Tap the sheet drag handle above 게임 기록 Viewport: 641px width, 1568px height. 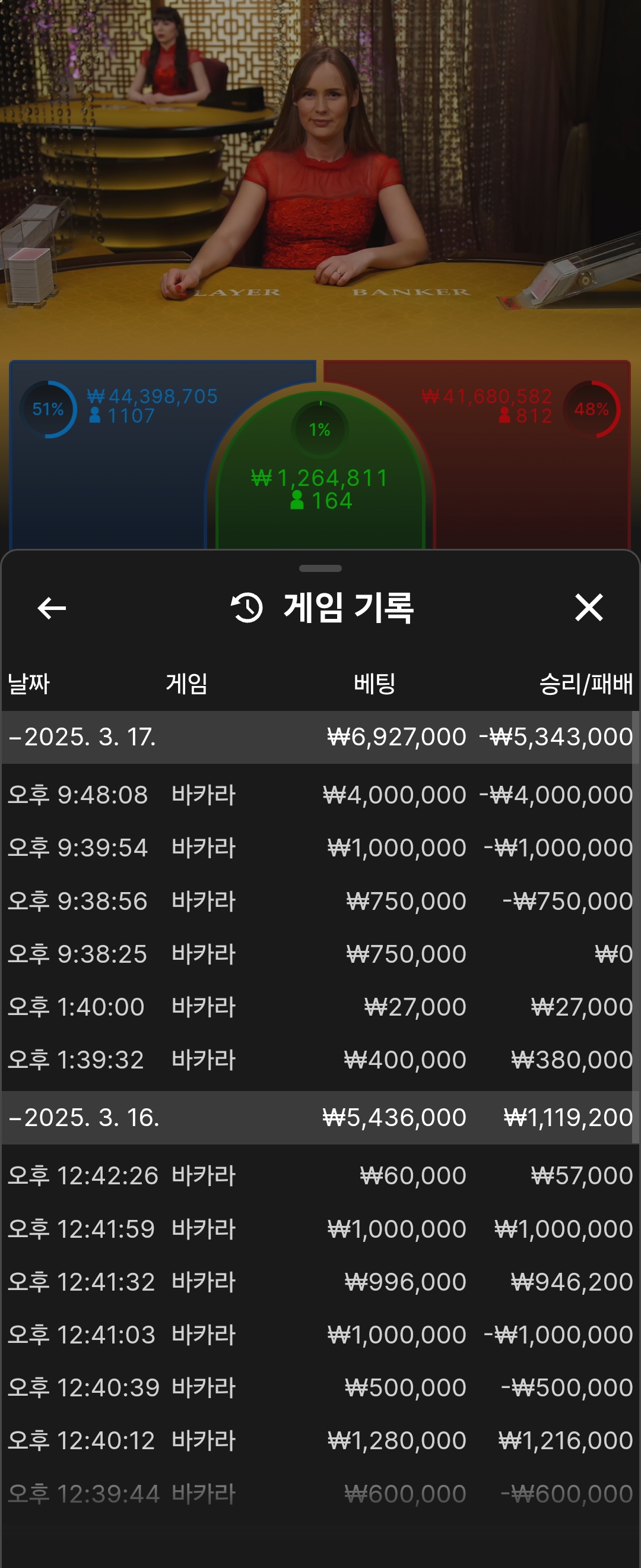(320, 568)
